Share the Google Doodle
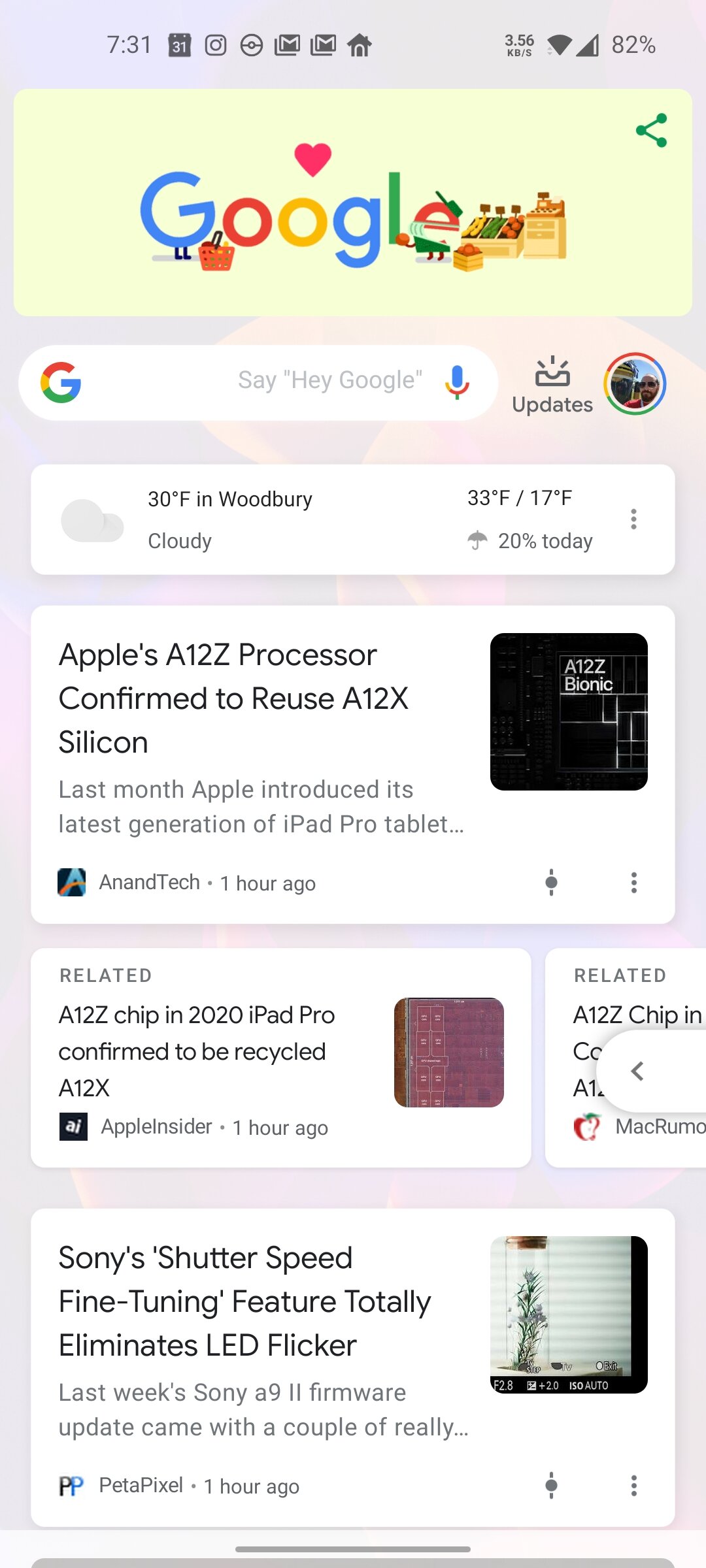This screenshot has height=1568, width=706. 652,130
